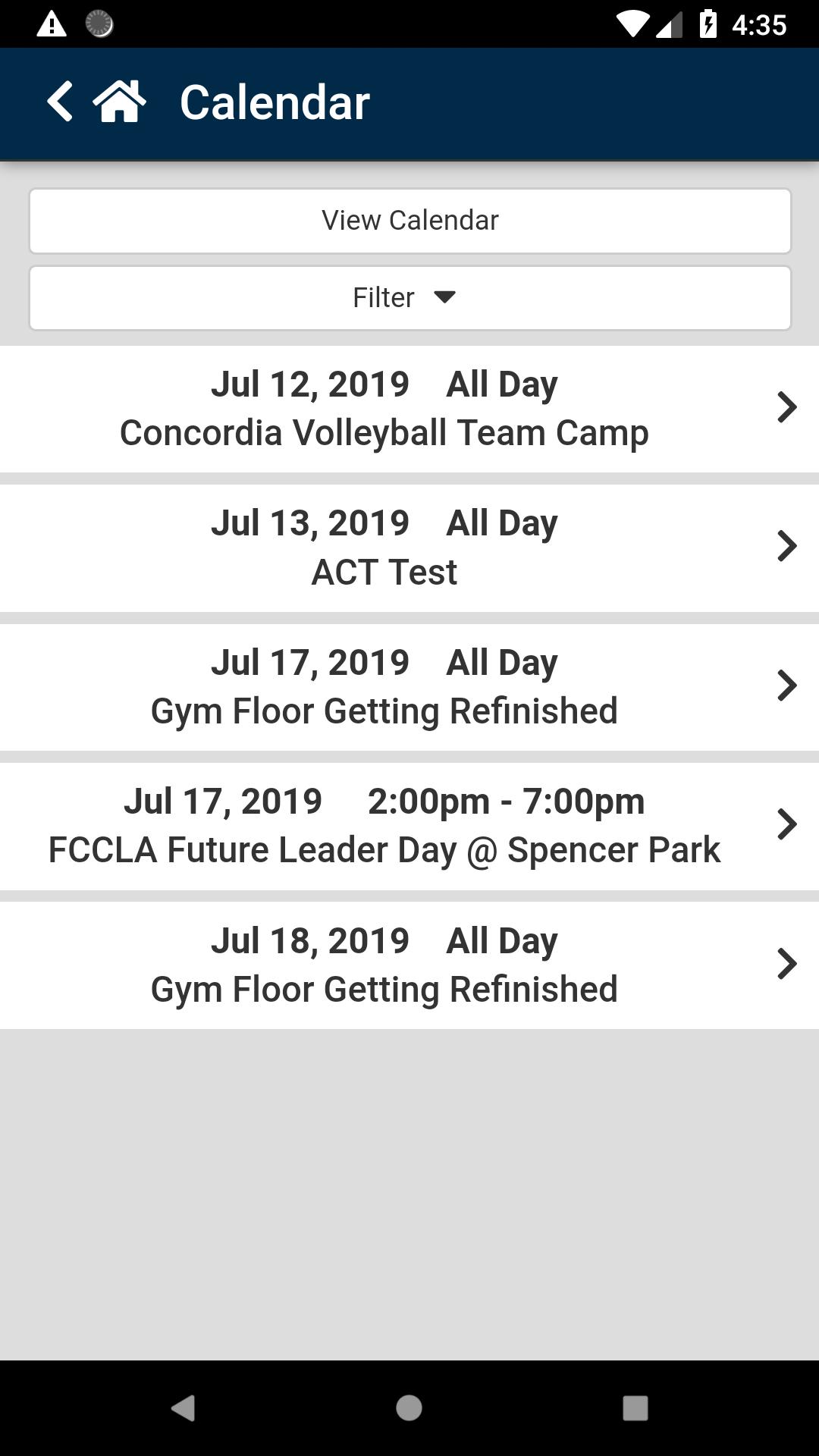The width and height of the screenshot is (819, 1456).
Task: Tap the home icon in header
Action: click(119, 102)
